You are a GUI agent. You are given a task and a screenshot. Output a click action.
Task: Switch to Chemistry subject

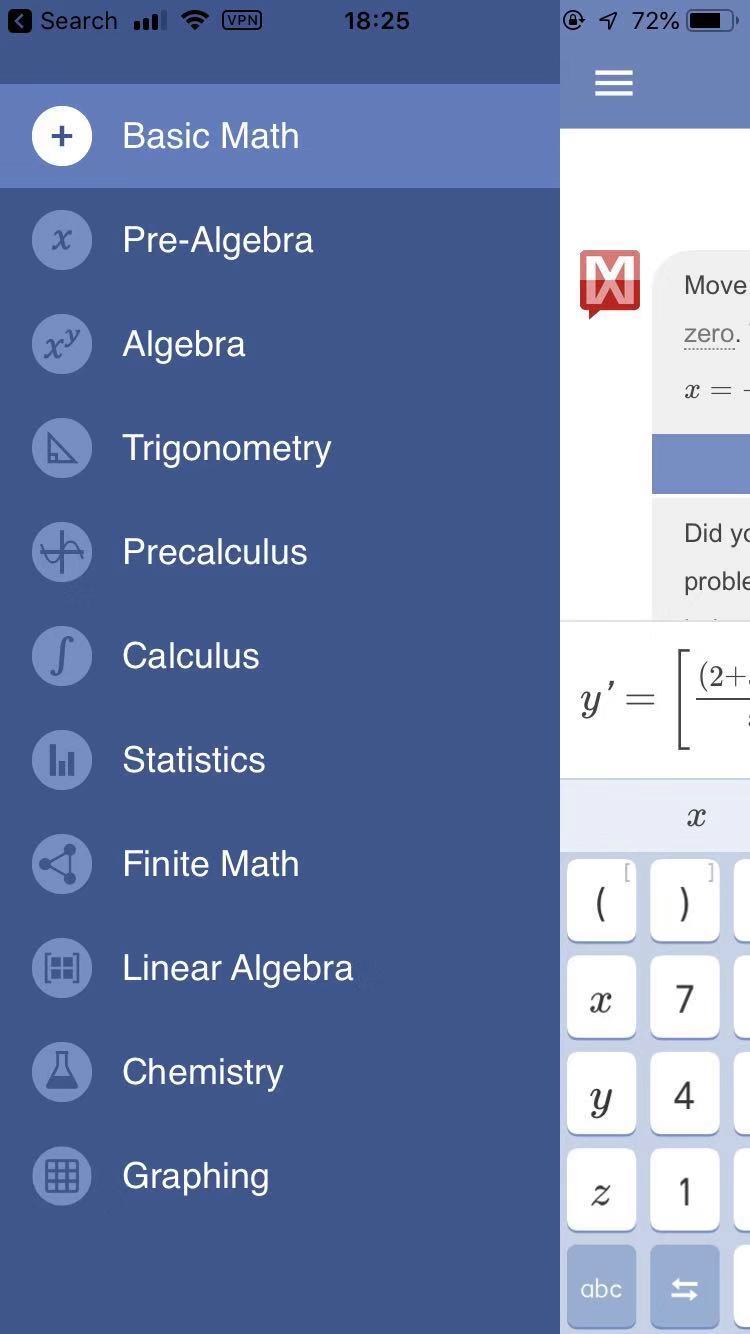point(202,1072)
